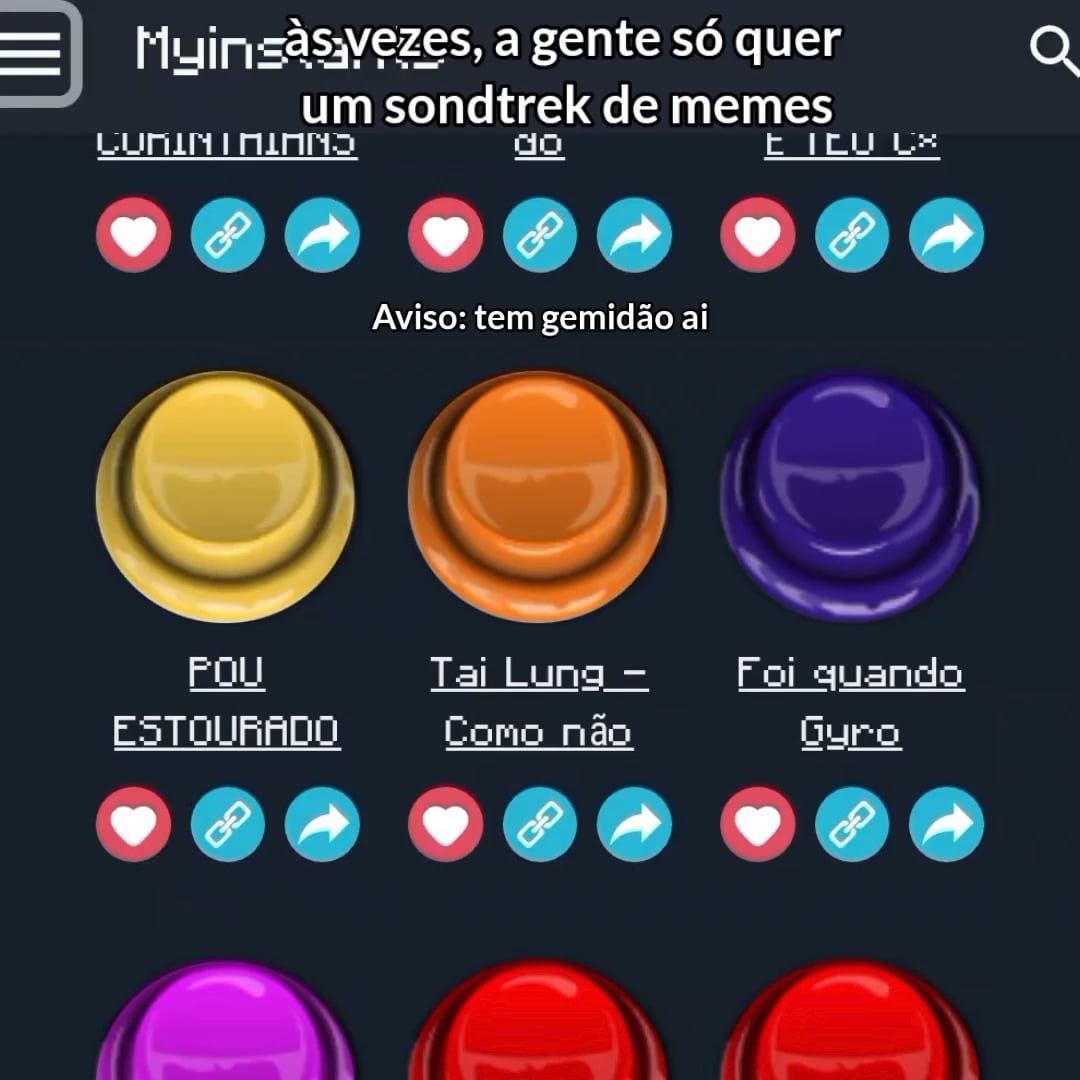Share the POU ESTOURADO sound
The width and height of the screenshot is (1080, 1080).
tap(322, 824)
